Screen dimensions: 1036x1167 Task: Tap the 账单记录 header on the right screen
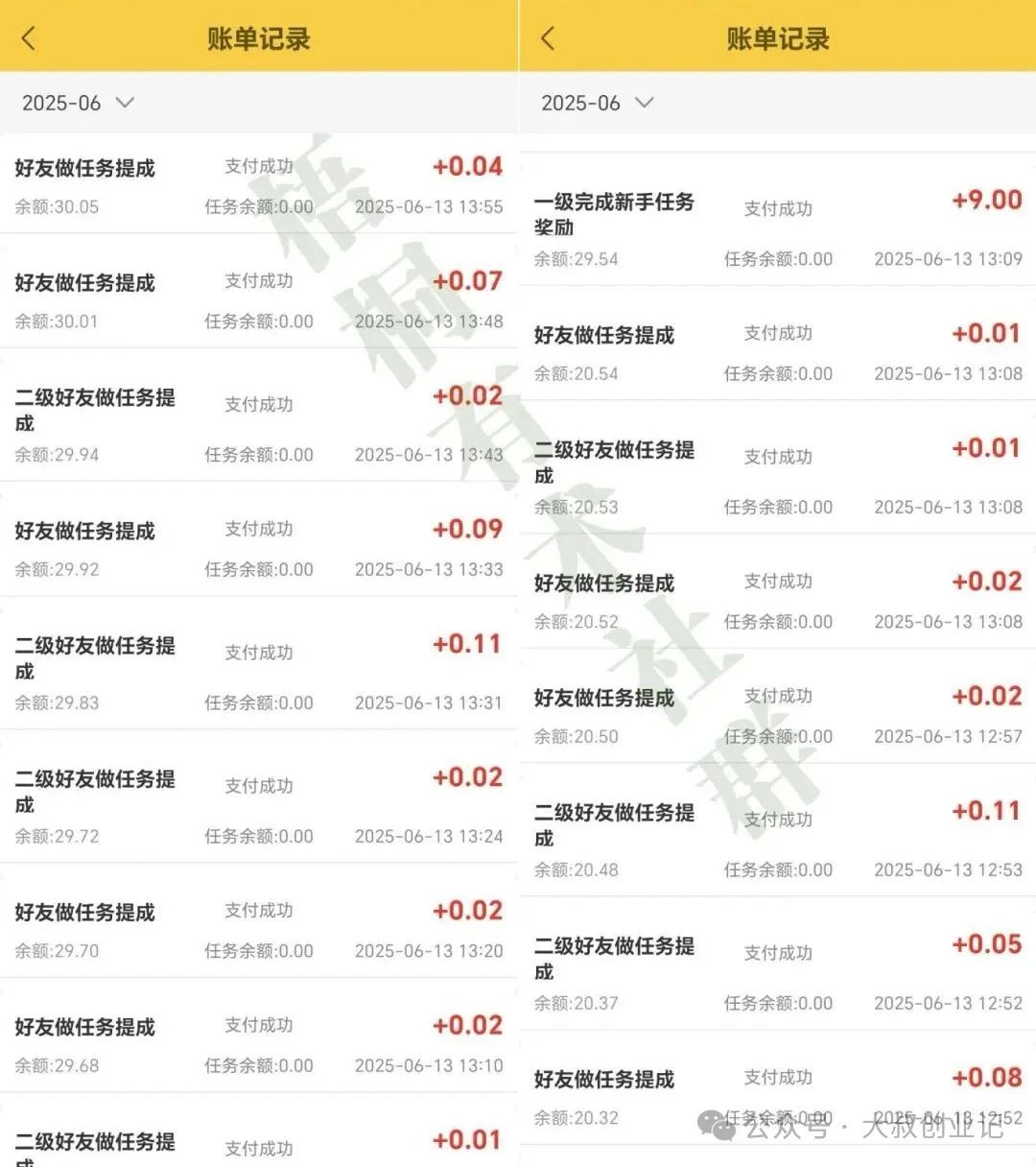[x=777, y=38]
